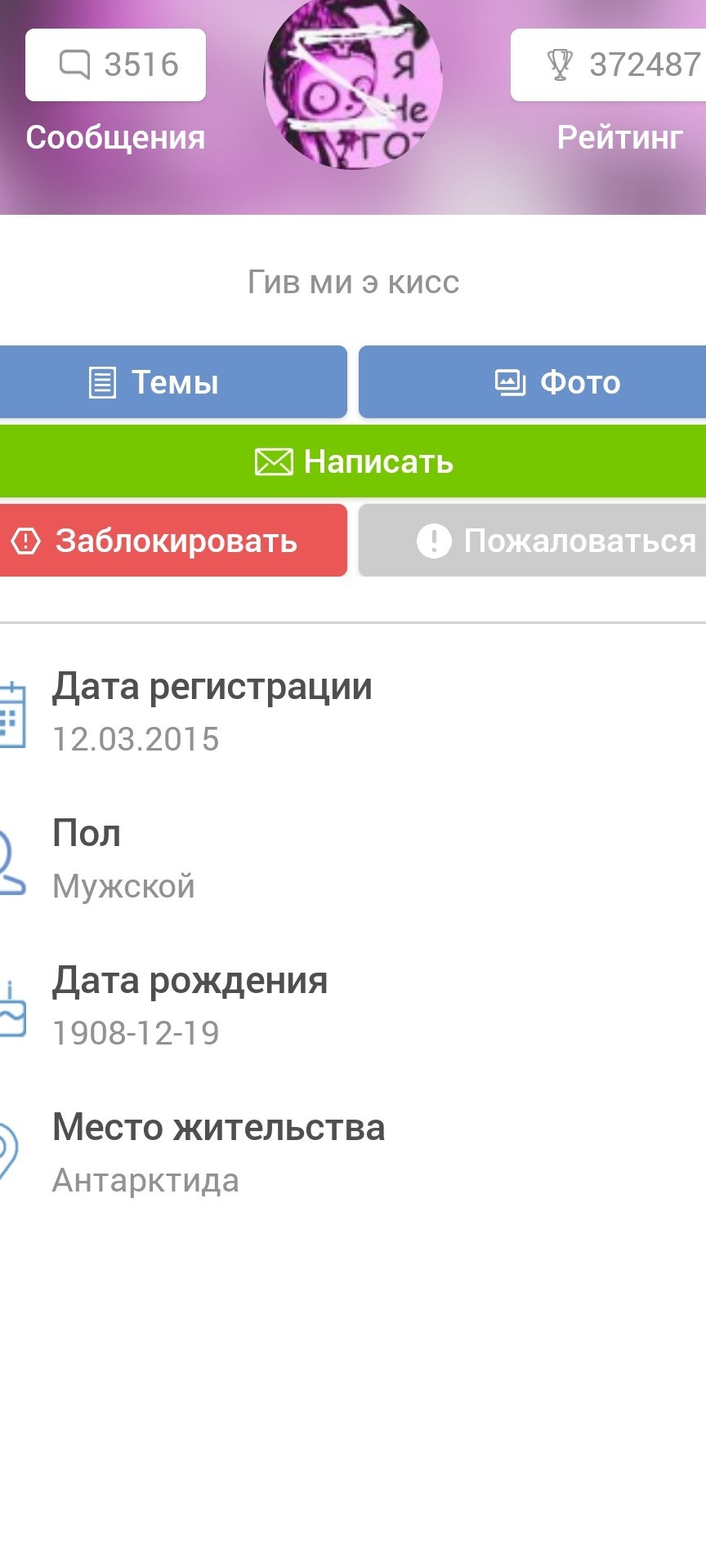Viewport: 706px width, 1568px height.
Task: Report the profile via Пожаловаться
Action: coord(532,541)
